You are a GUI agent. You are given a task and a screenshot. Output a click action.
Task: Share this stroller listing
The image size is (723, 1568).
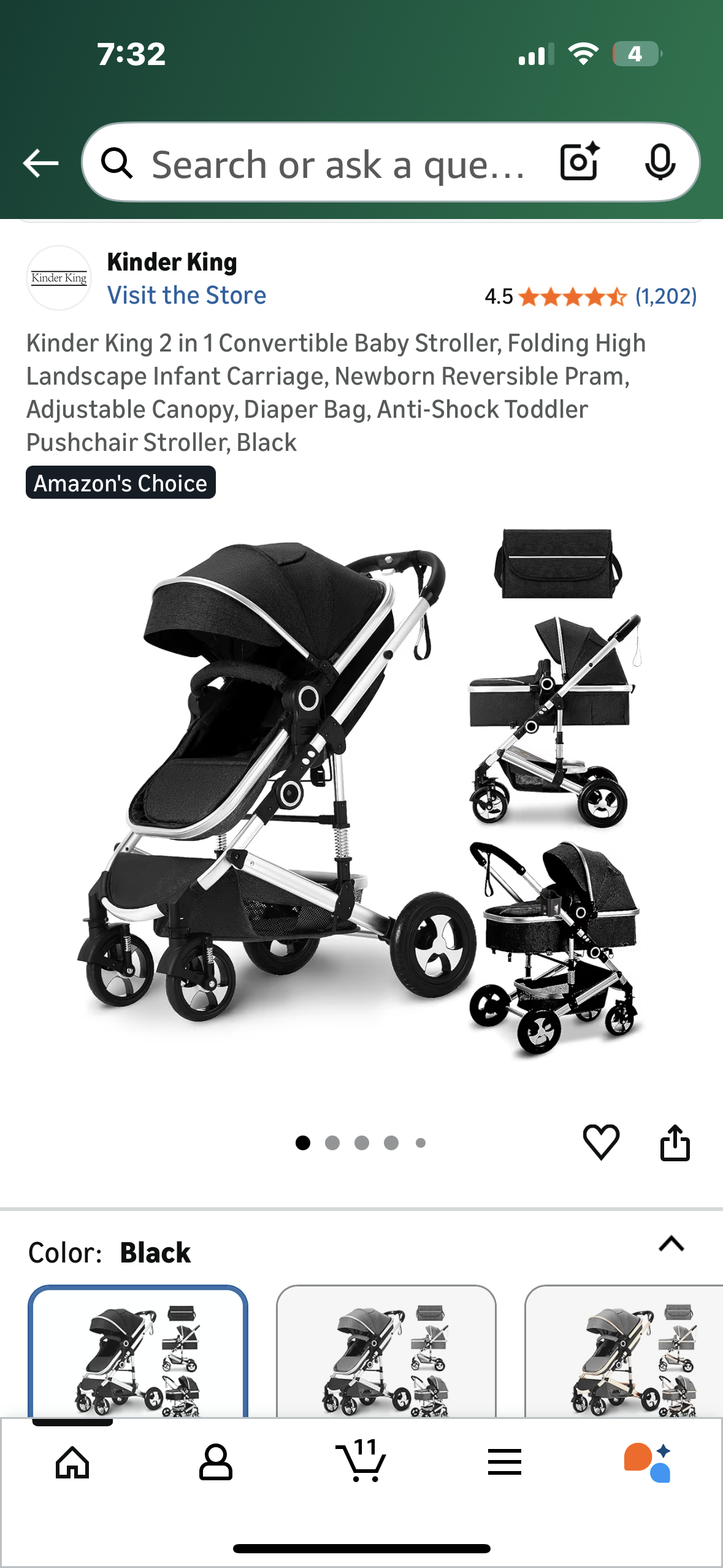click(675, 1142)
